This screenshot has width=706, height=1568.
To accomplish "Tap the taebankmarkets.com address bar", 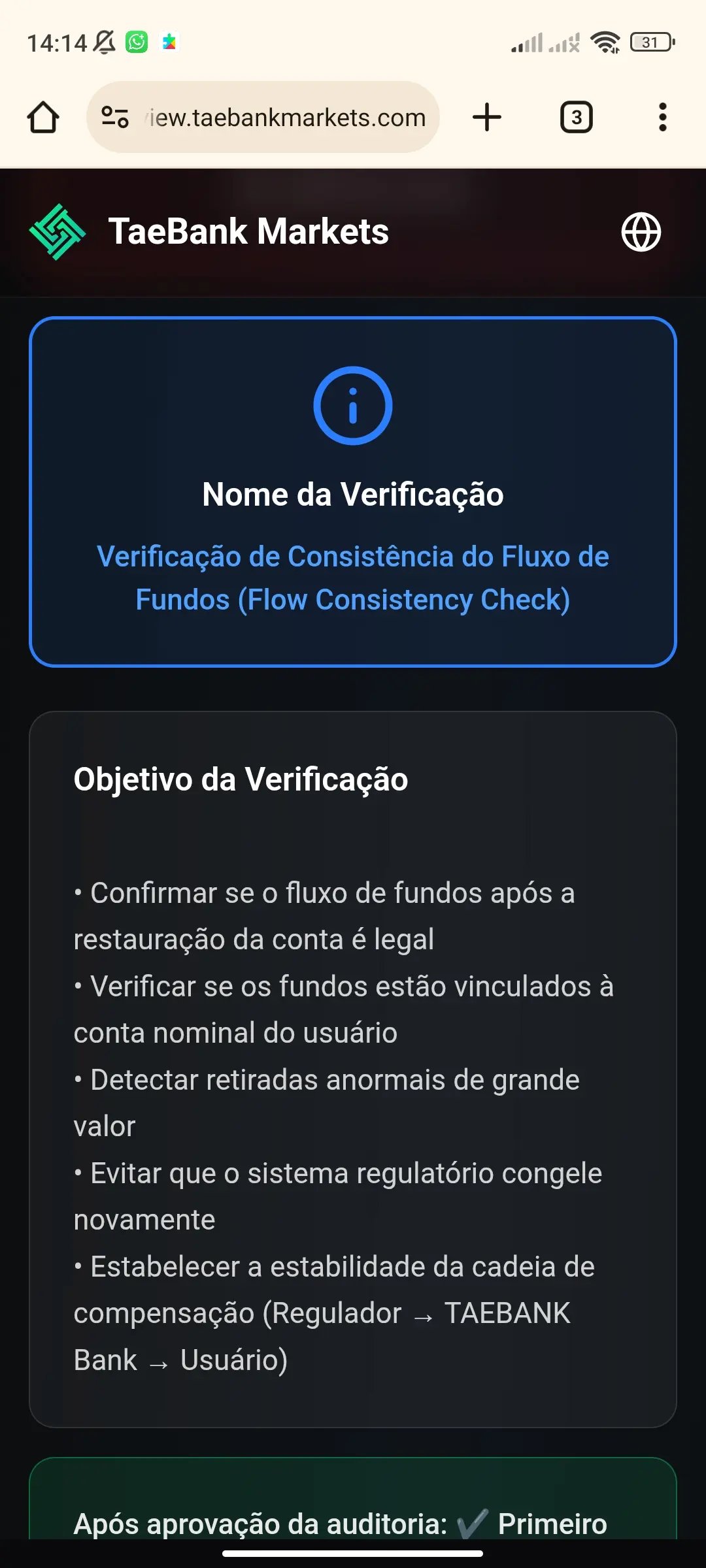I will [x=288, y=118].
